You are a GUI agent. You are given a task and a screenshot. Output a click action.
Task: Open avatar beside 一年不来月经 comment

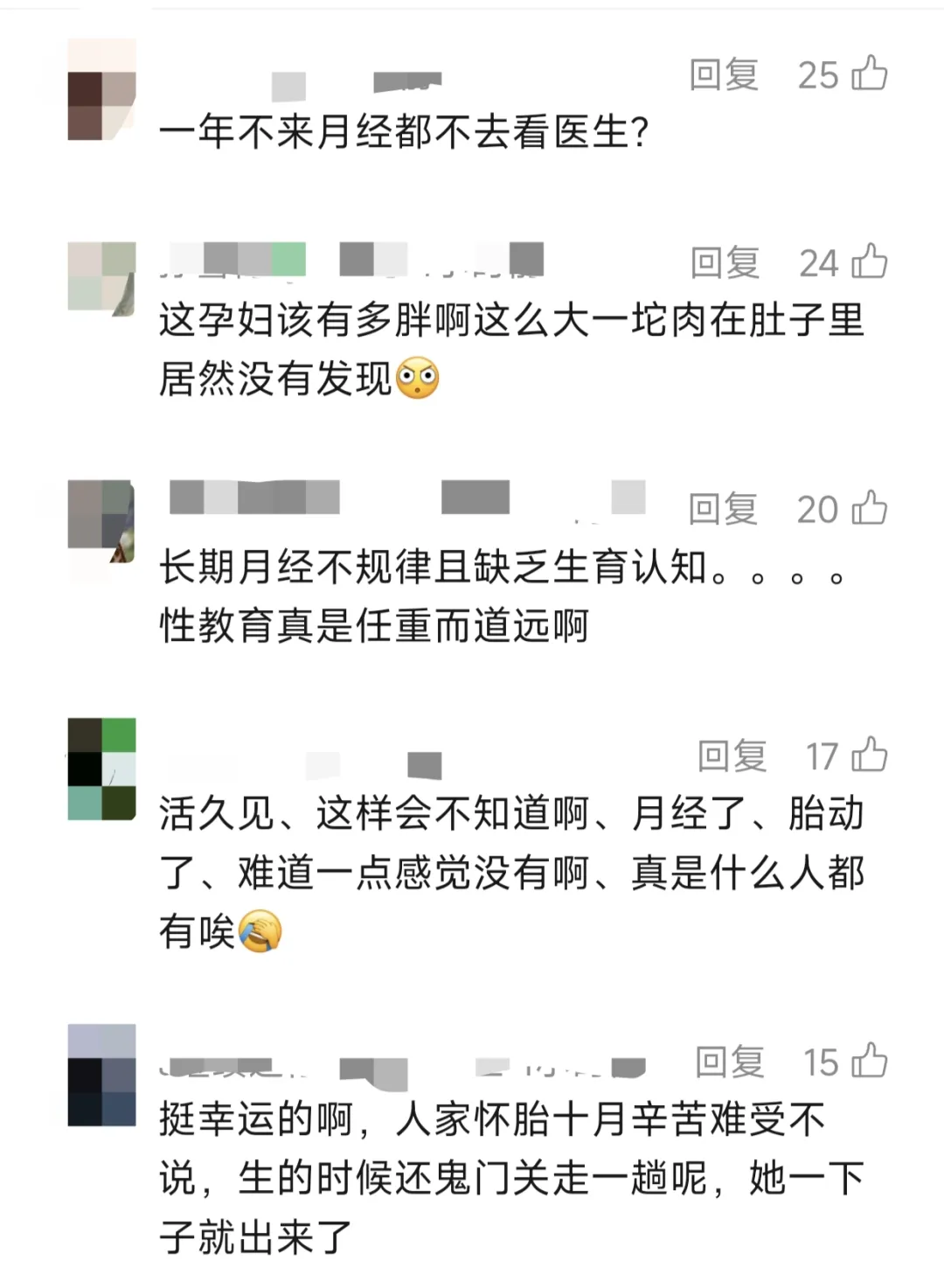point(102,90)
